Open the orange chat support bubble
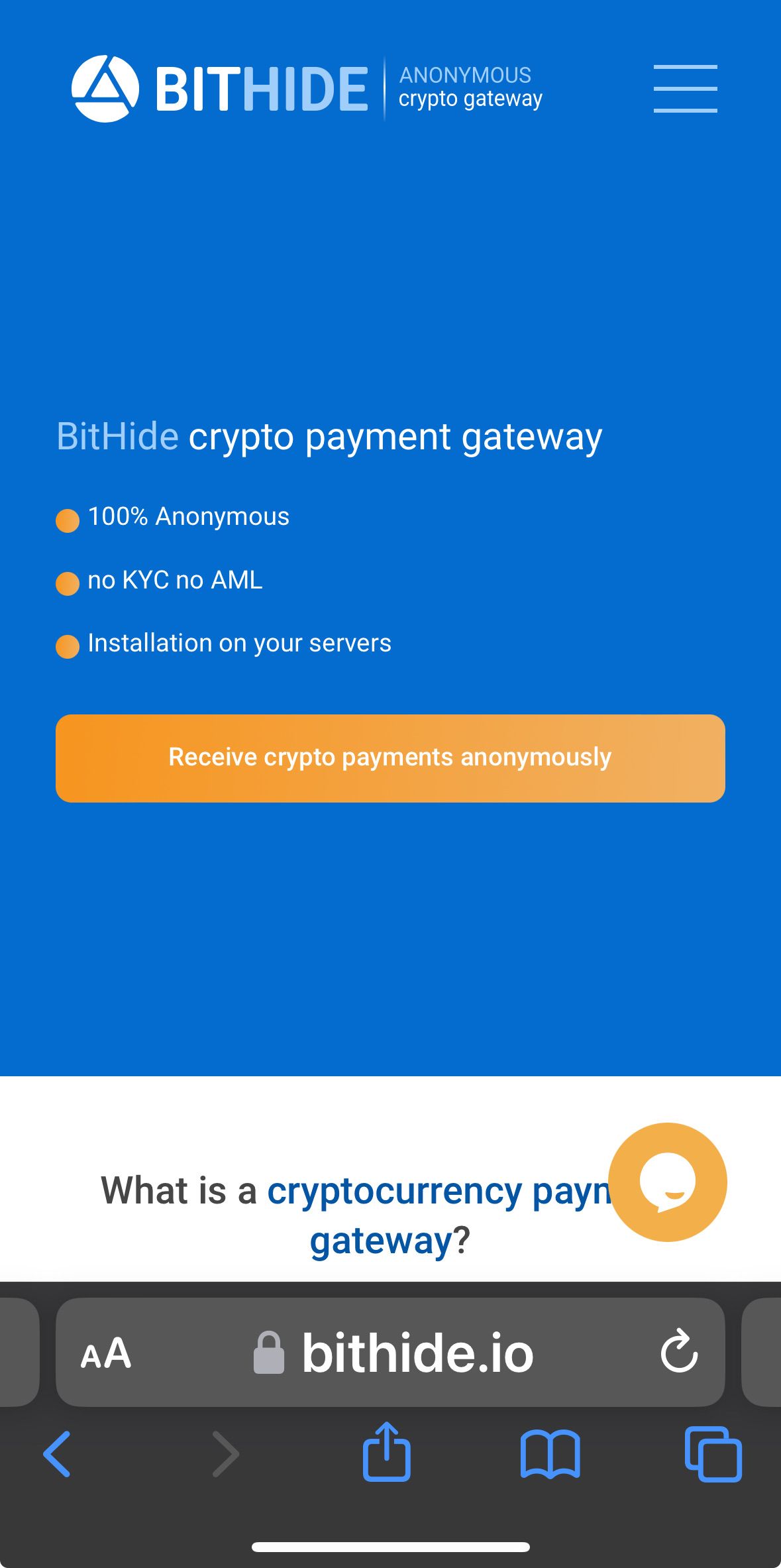Image resolution: width=781 pixels, height=1568 pixels. [667, 1182]
